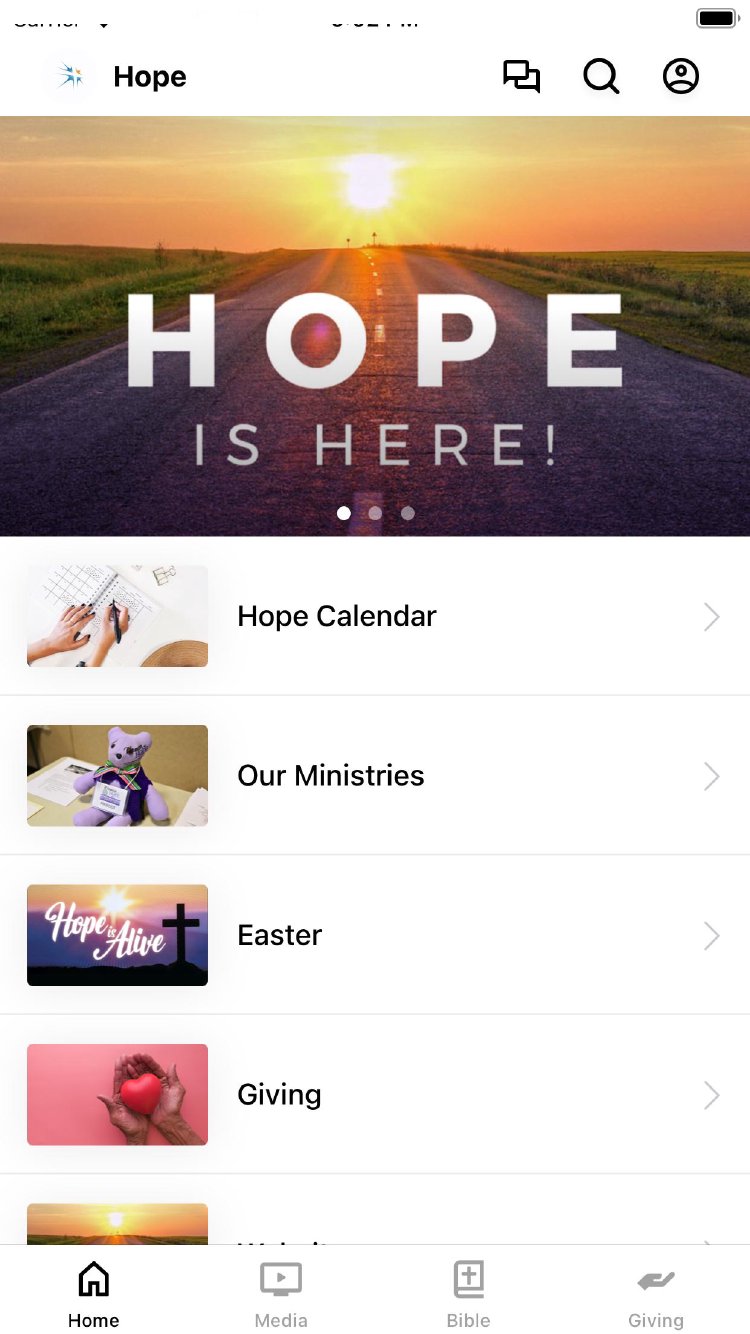Select the Home tab
Screen dimensions: 750x1334
(94, 1294)
